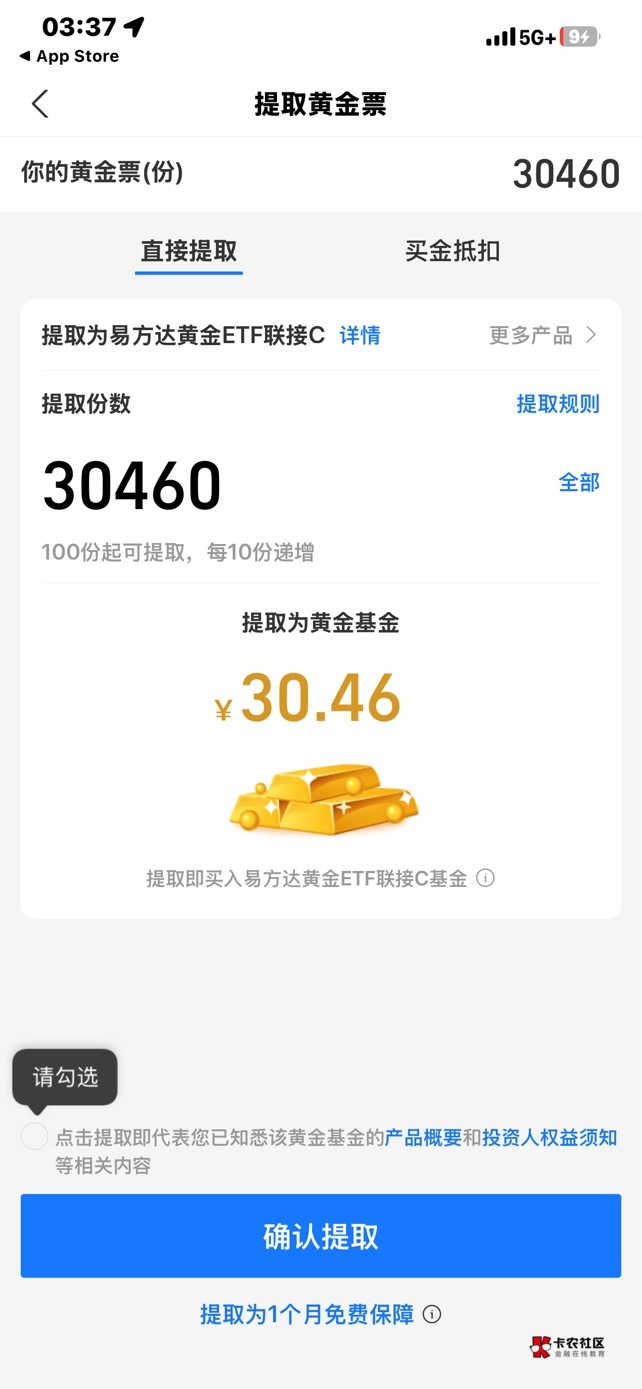Go back using the top-left arrow
This screenshot has height=1389, width=642.
pos(40,104)
